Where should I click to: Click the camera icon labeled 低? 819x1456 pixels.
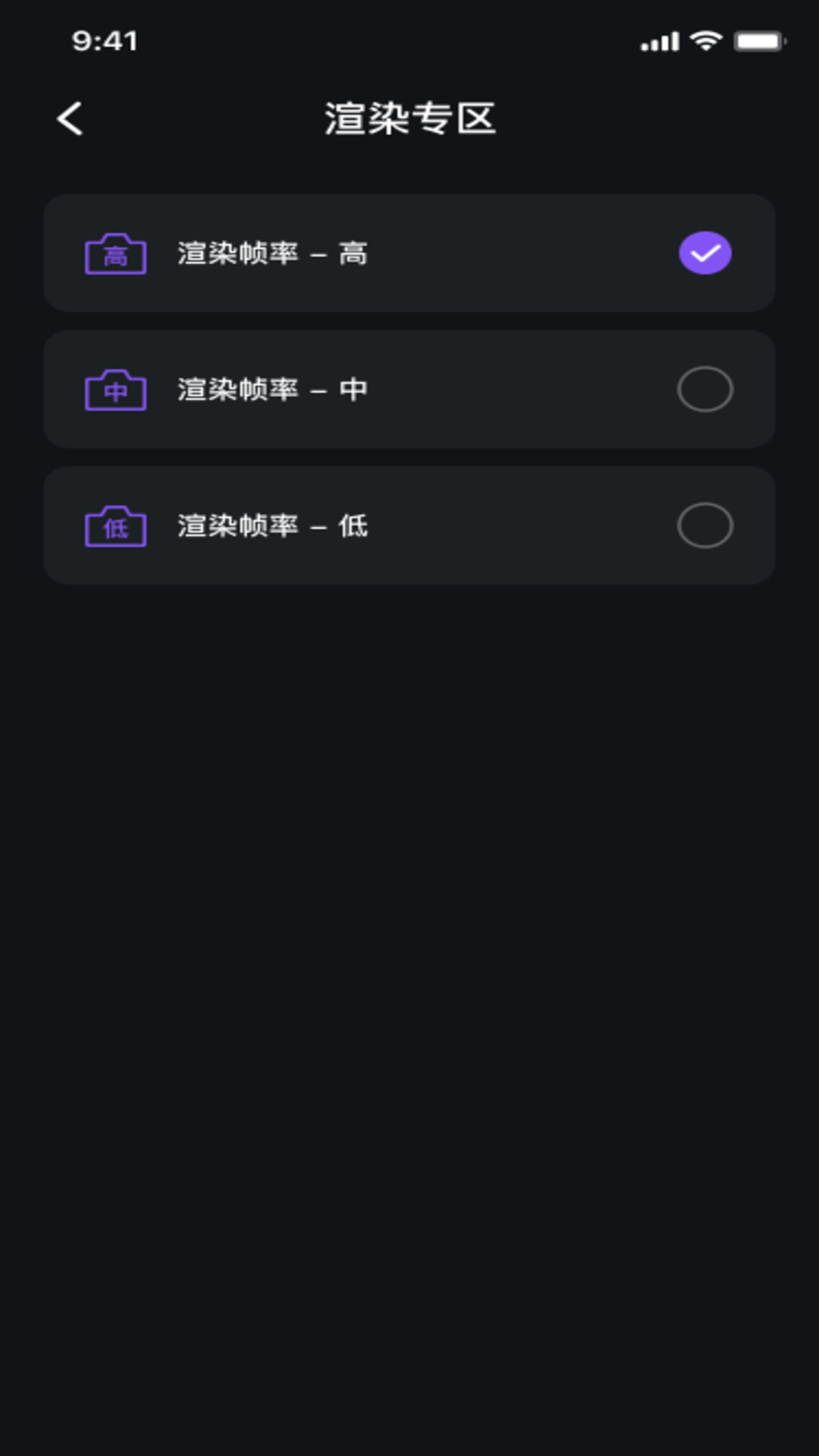[115, 526]
